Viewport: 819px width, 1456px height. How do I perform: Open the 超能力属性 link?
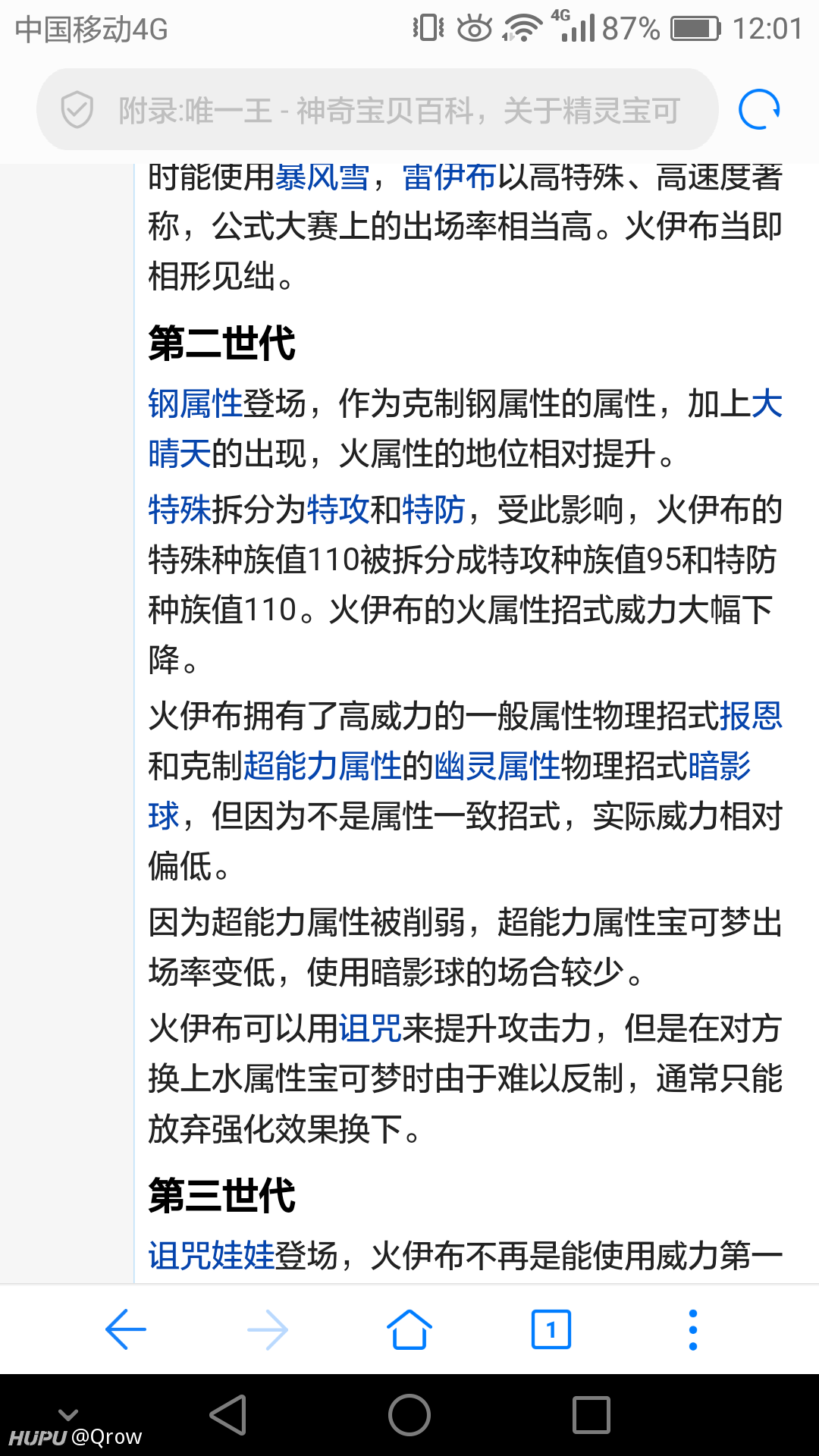click(322, 766)
